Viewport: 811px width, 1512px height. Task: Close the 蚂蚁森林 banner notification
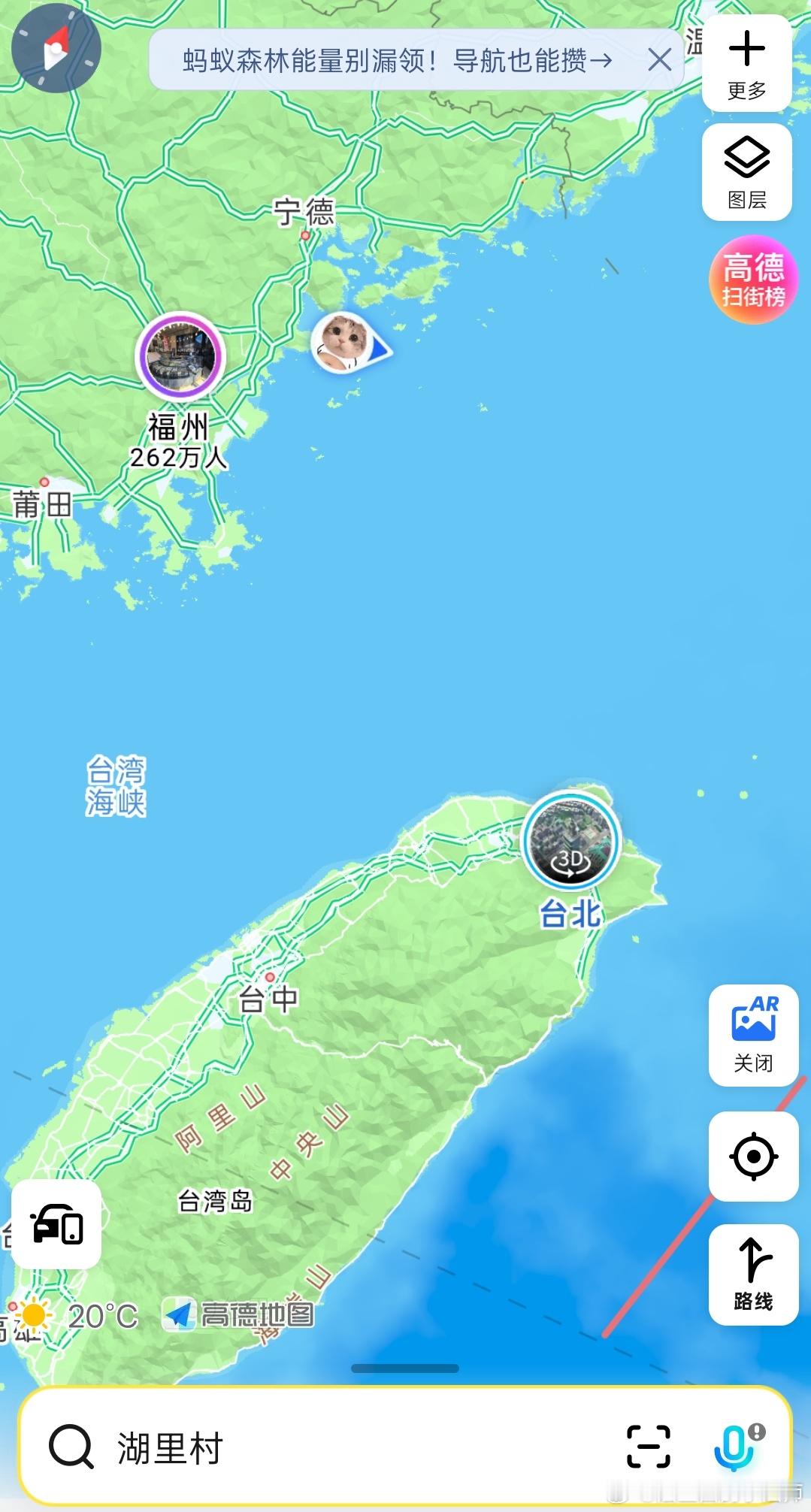pos(658,61)
